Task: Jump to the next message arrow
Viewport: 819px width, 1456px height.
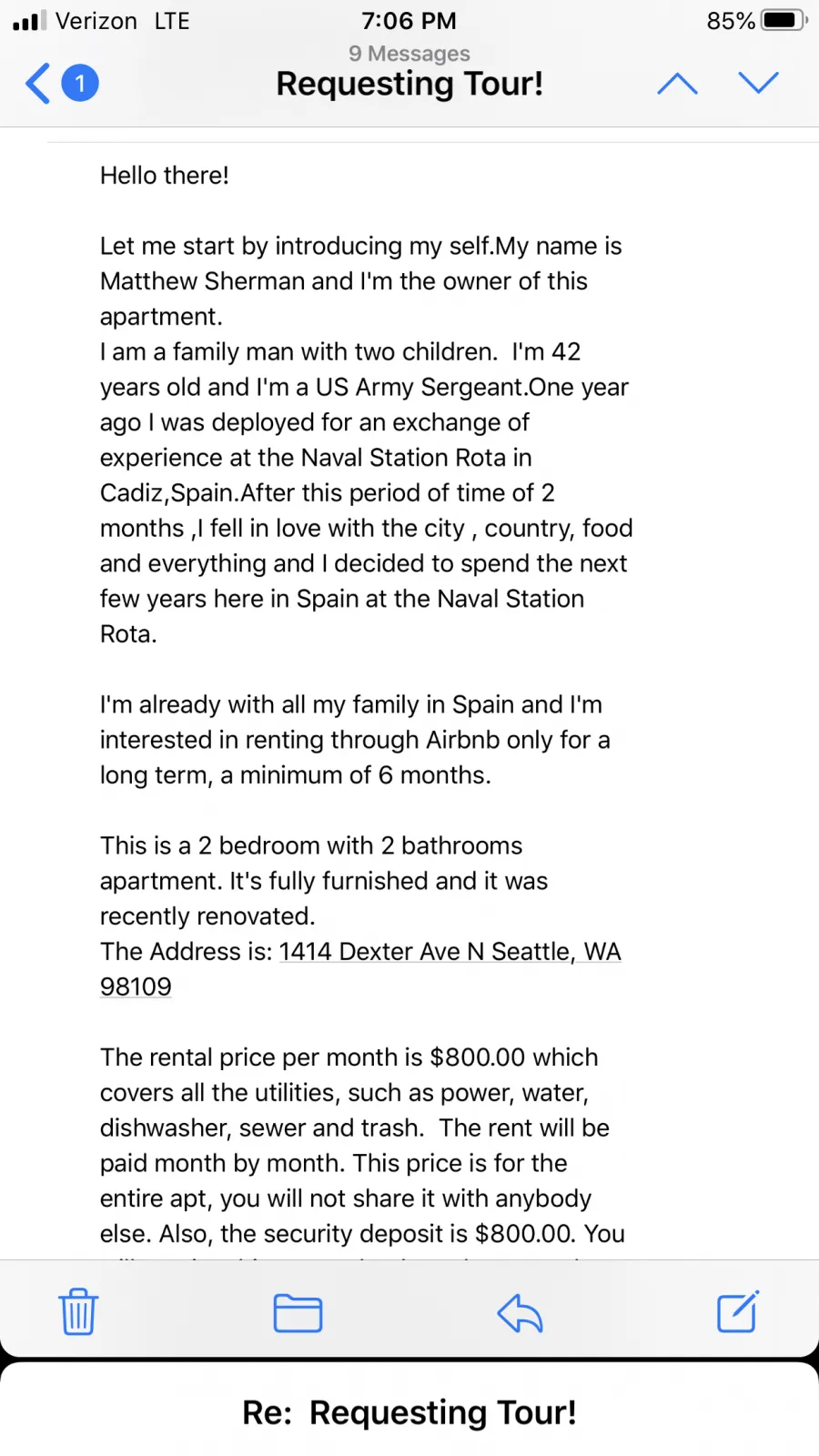Action: click(x=758, y=83)
